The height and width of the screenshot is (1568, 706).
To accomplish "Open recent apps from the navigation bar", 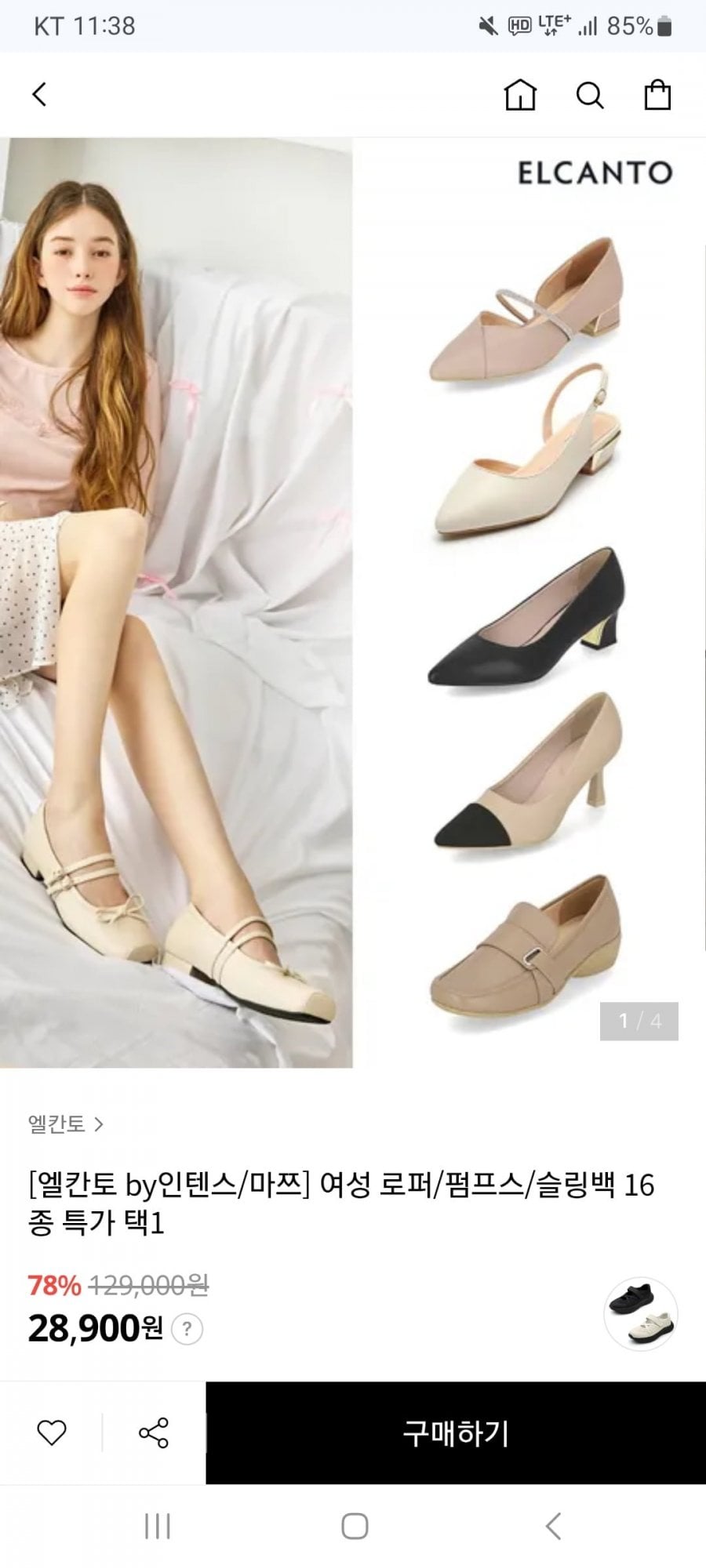I will (158, 1526).
